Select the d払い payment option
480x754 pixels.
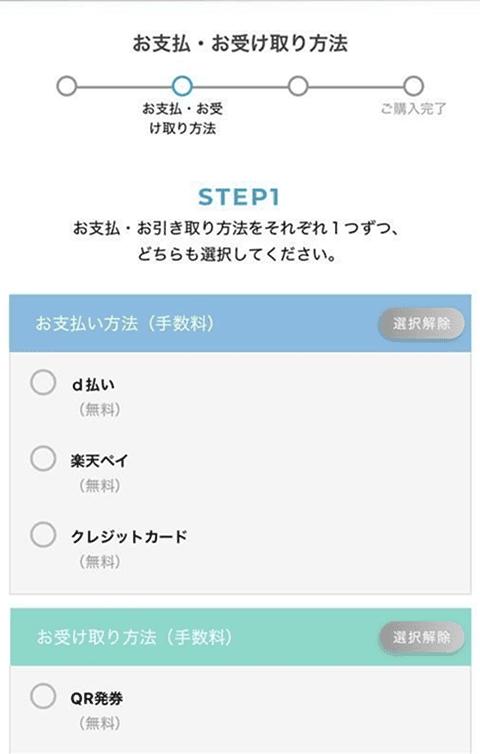[x=43, y=382]
